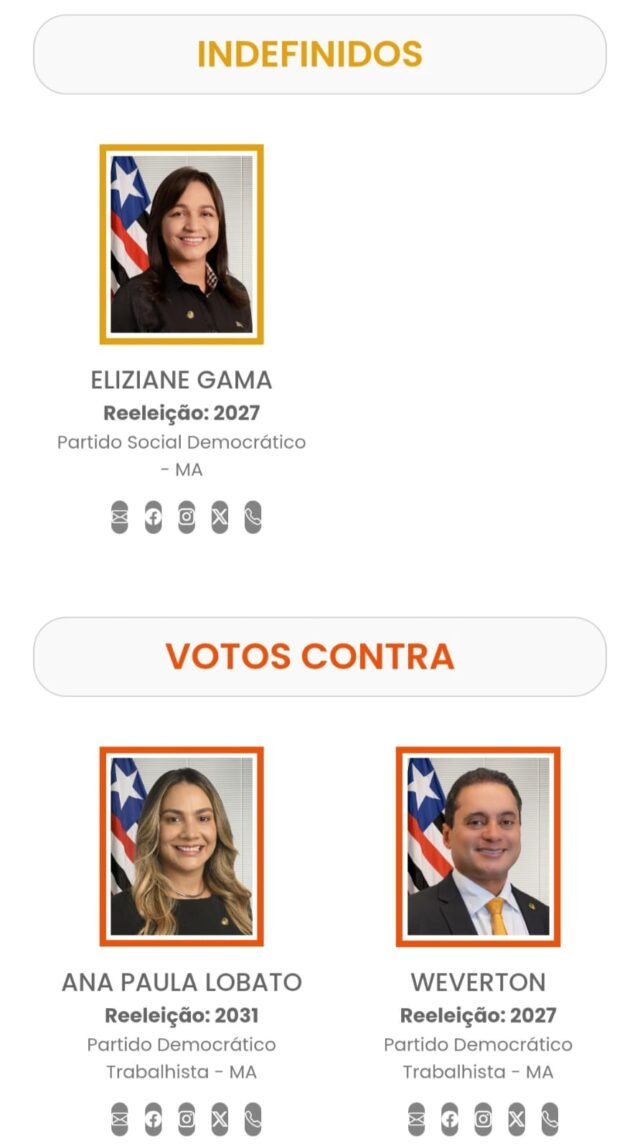Call Eliziane Gama via phone icon

pos(253,517)
